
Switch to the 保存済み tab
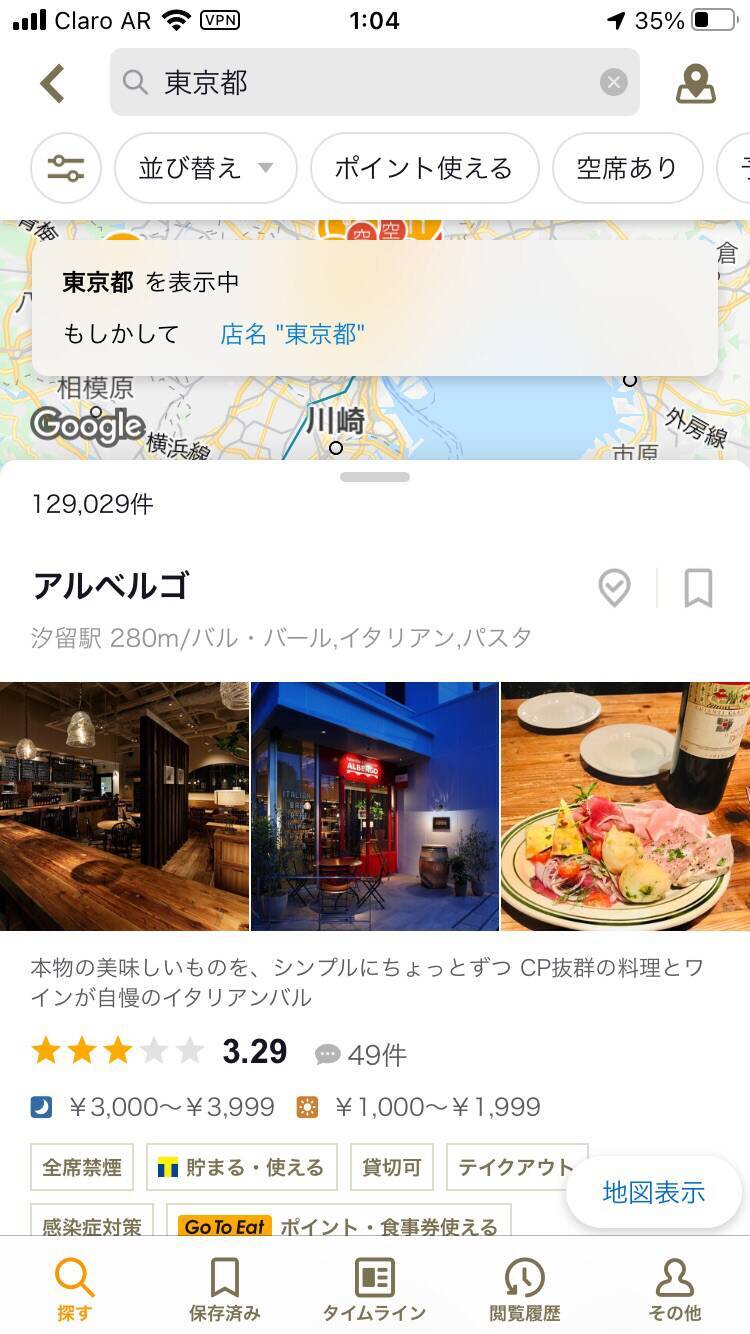224,1288
